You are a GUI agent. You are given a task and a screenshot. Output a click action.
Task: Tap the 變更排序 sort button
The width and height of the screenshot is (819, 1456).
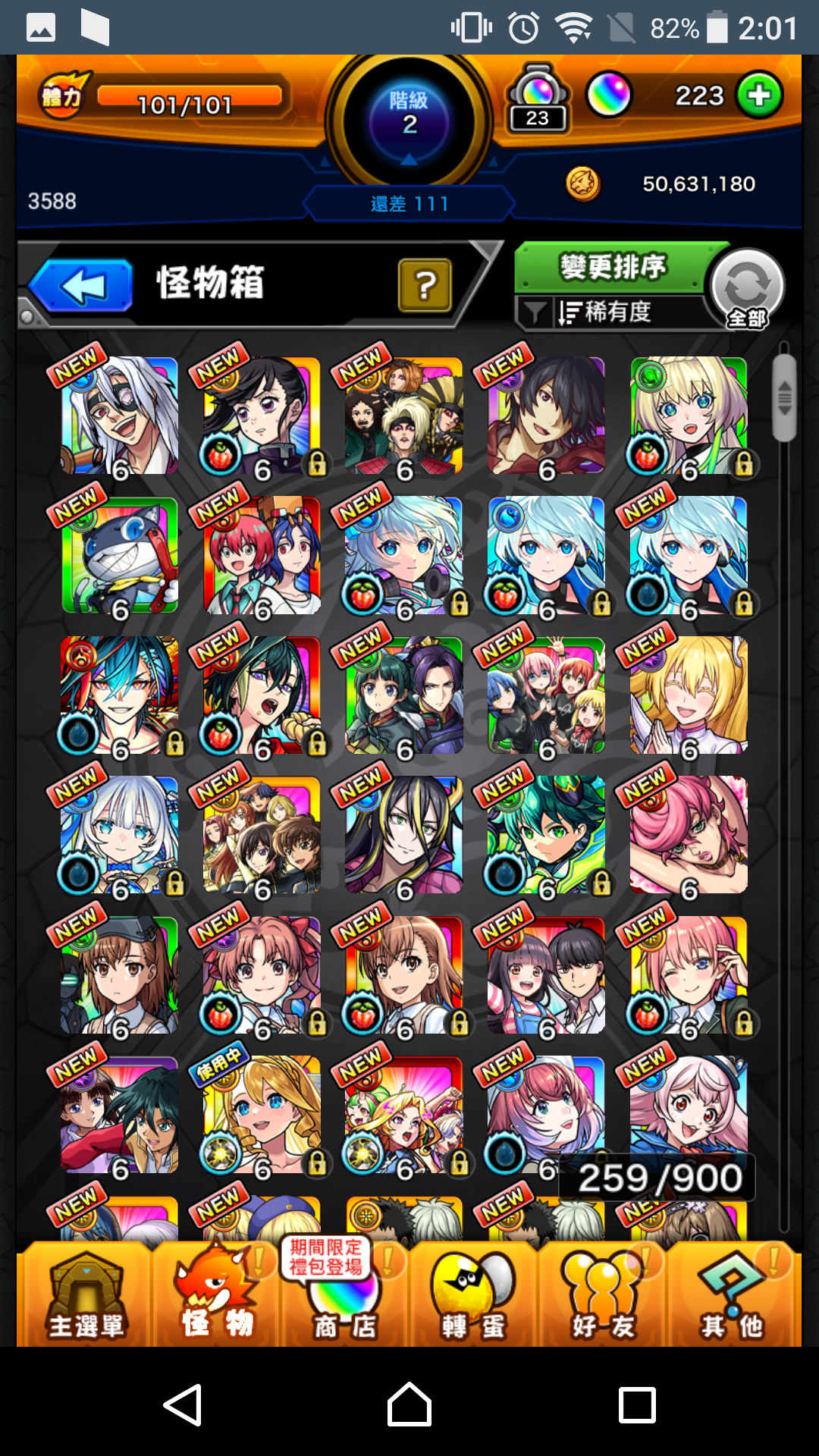611,267
